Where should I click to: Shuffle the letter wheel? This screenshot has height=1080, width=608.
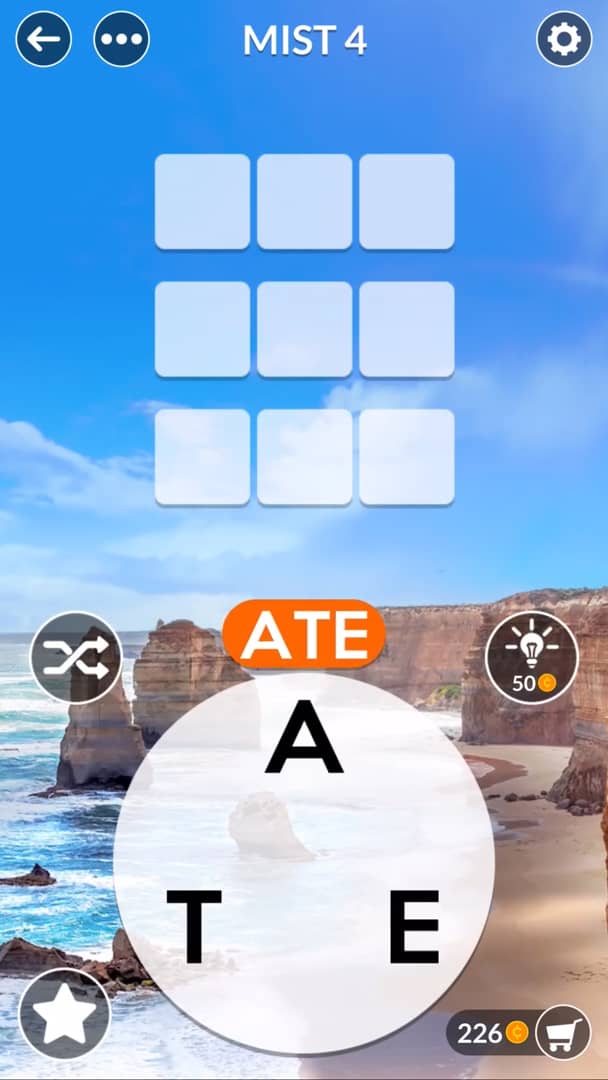coord(76,657)
